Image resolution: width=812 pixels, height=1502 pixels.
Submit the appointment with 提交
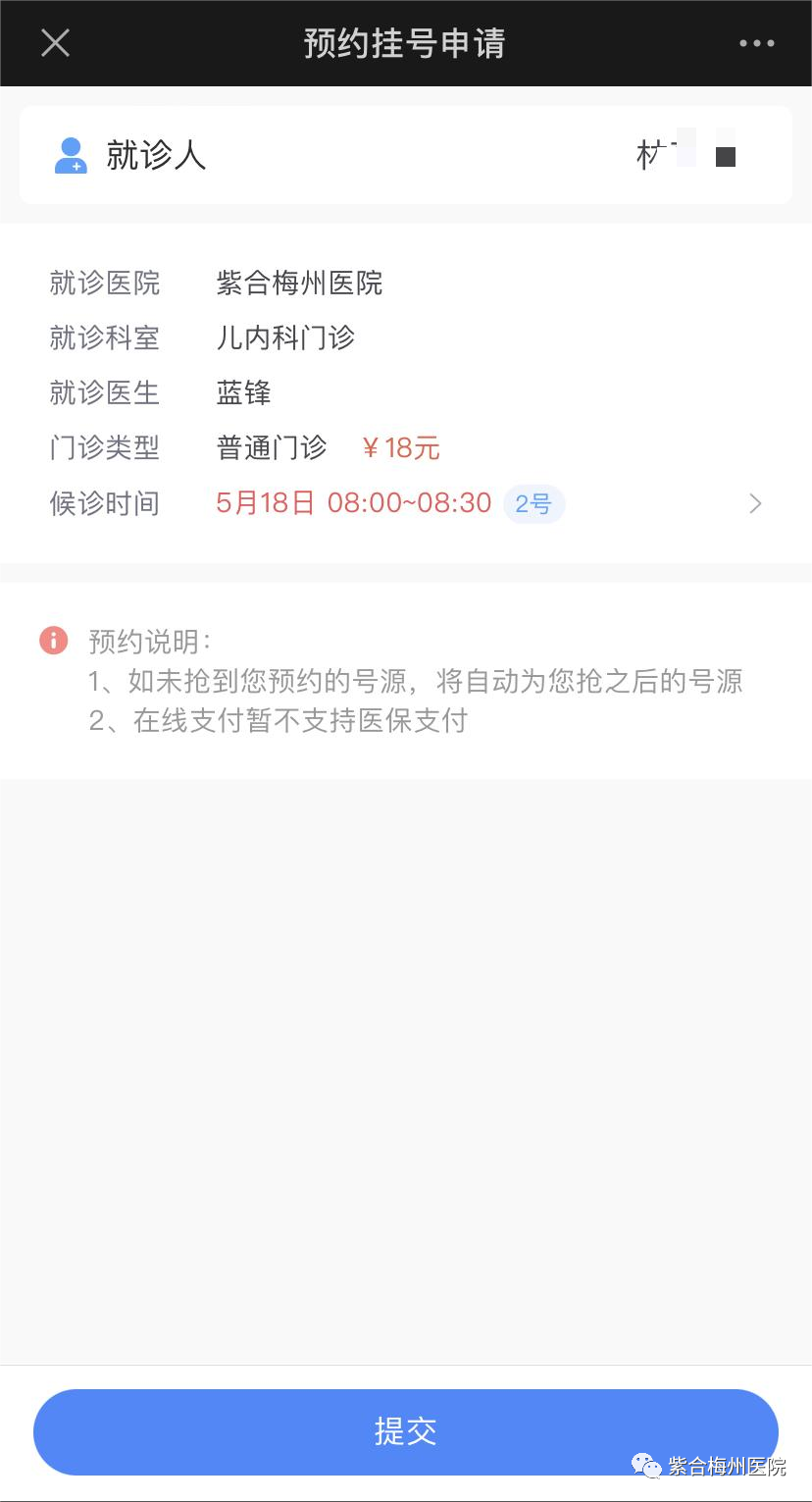pyautogui.click(x=405, y=1431)
